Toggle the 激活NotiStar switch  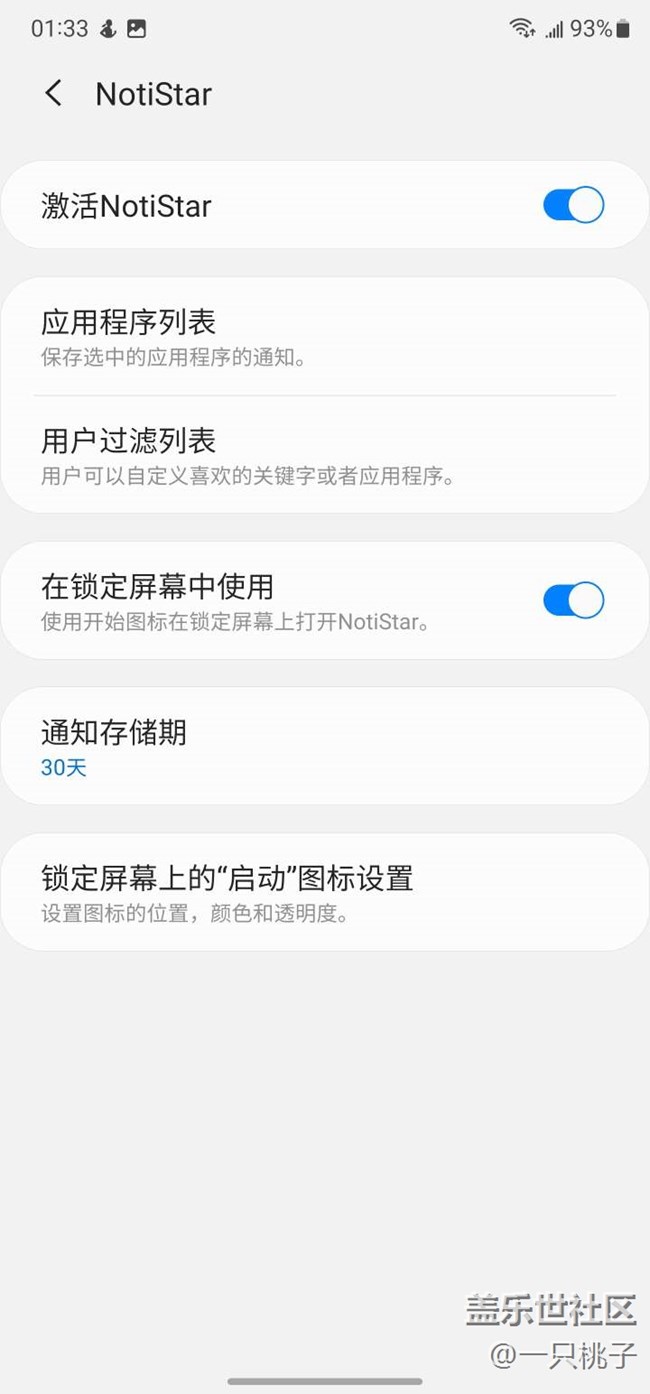(x=573, y=206)
